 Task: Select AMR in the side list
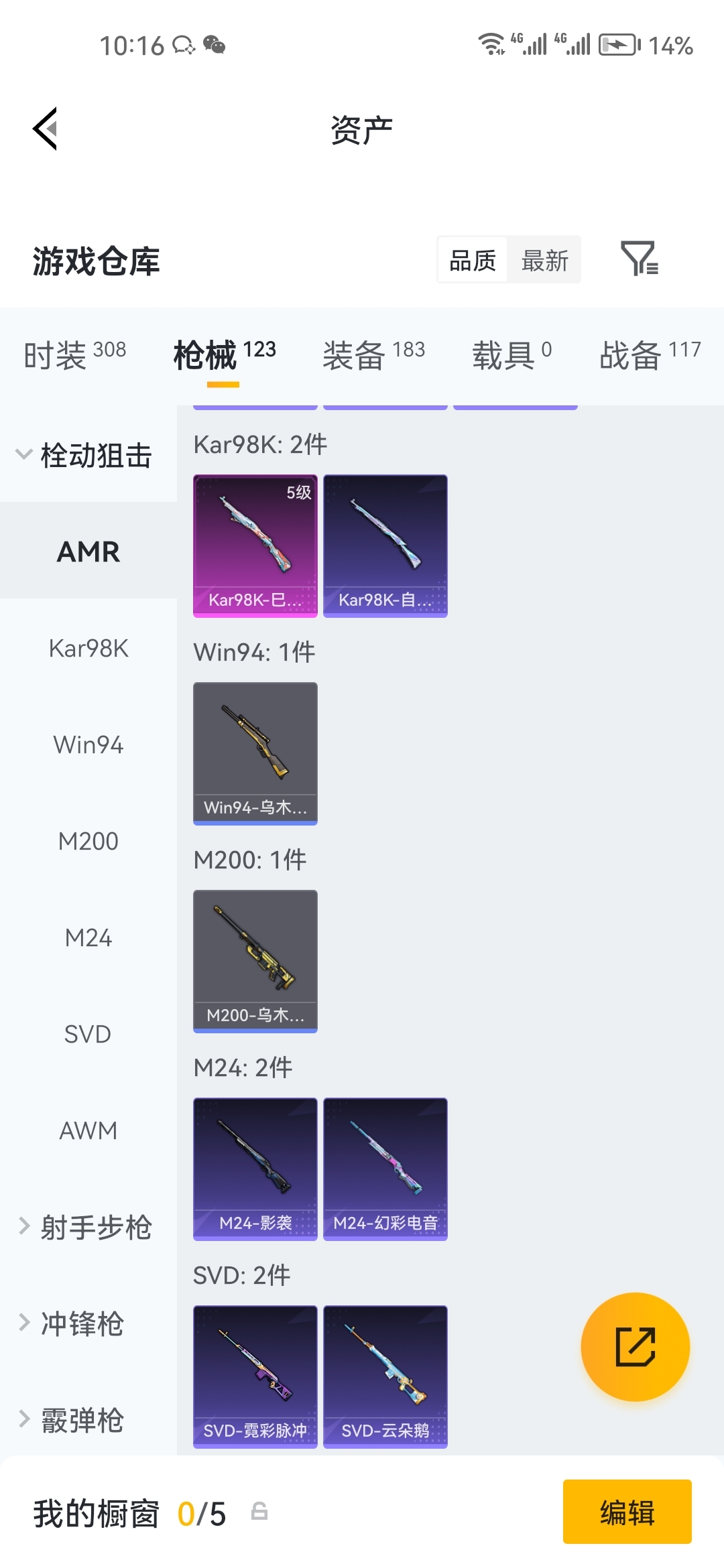pyautogui.click(x=88, y=551)
